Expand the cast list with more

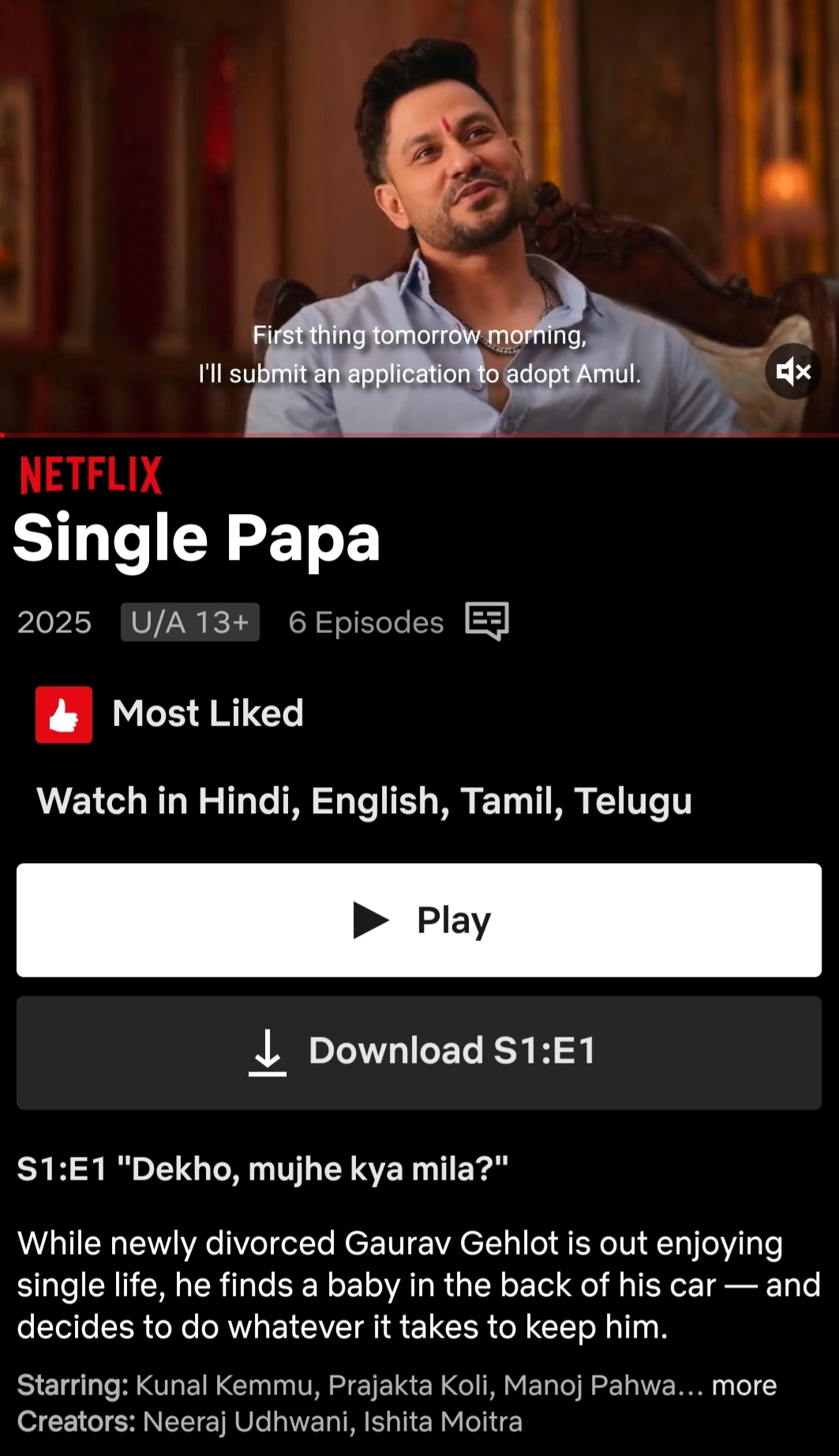pyautogui.click(x=743, y=1385)
